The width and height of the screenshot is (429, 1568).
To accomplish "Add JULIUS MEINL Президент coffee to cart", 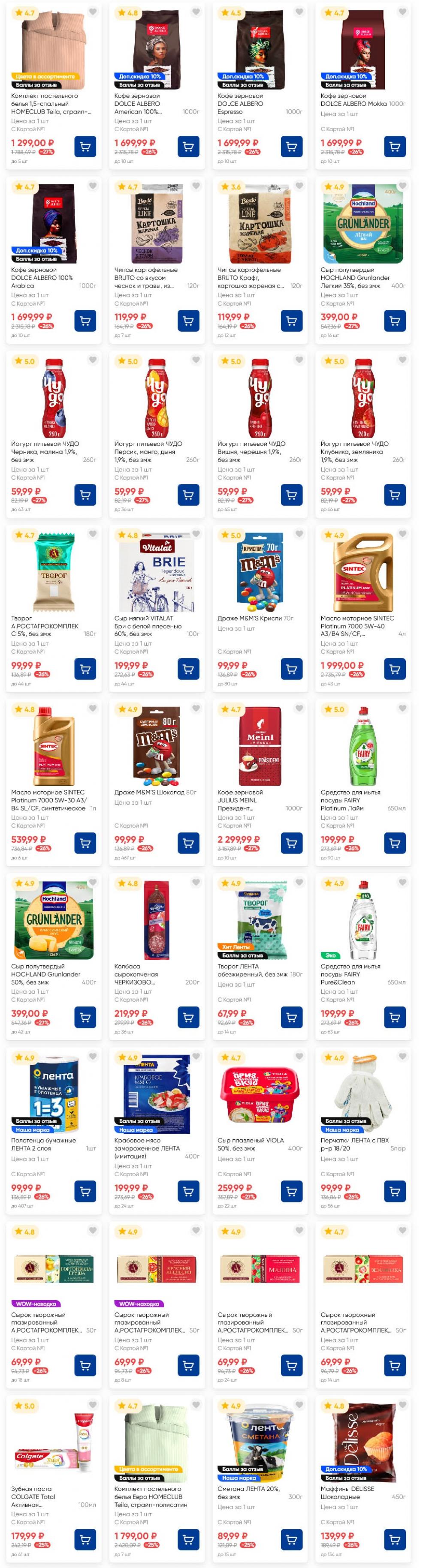I will click(291, 843).
